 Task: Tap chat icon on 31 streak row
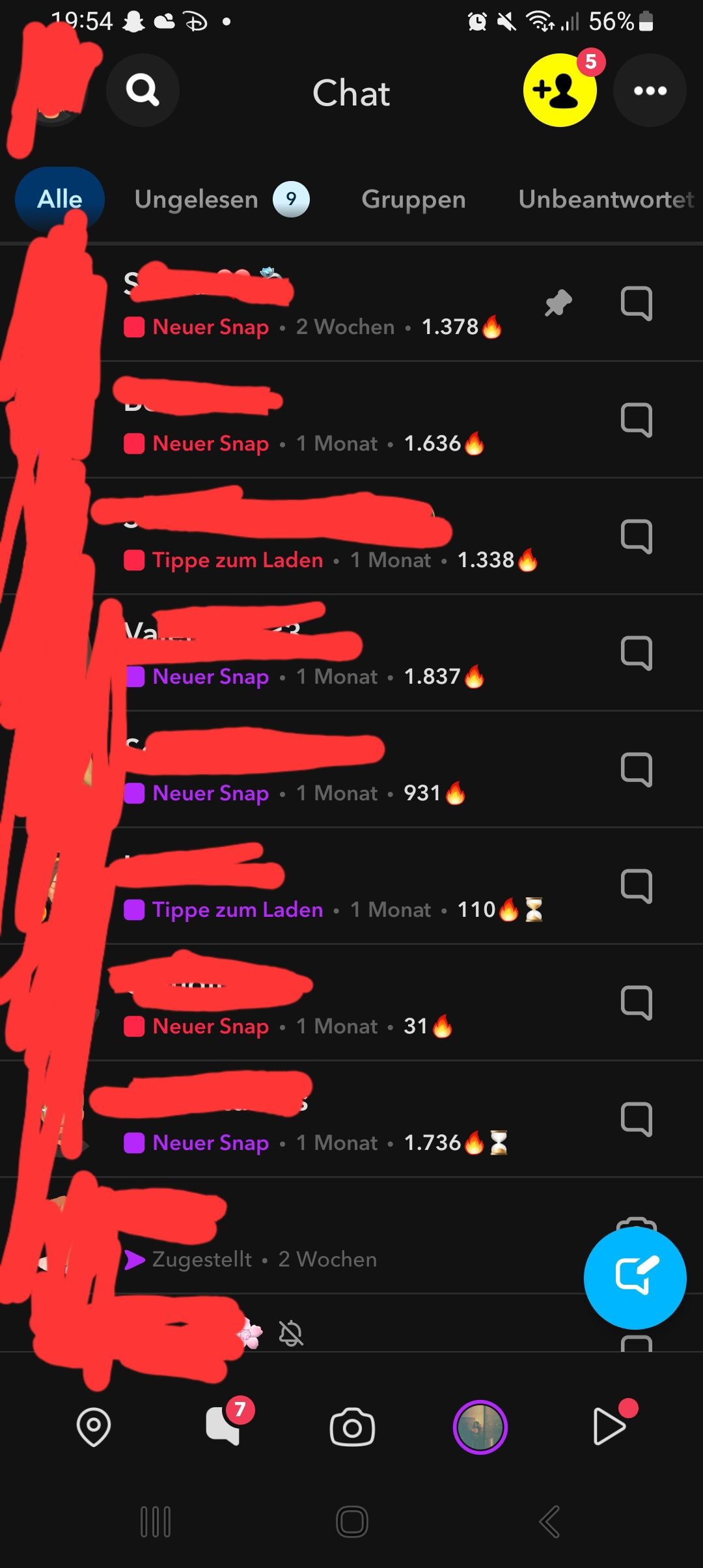636,1003
